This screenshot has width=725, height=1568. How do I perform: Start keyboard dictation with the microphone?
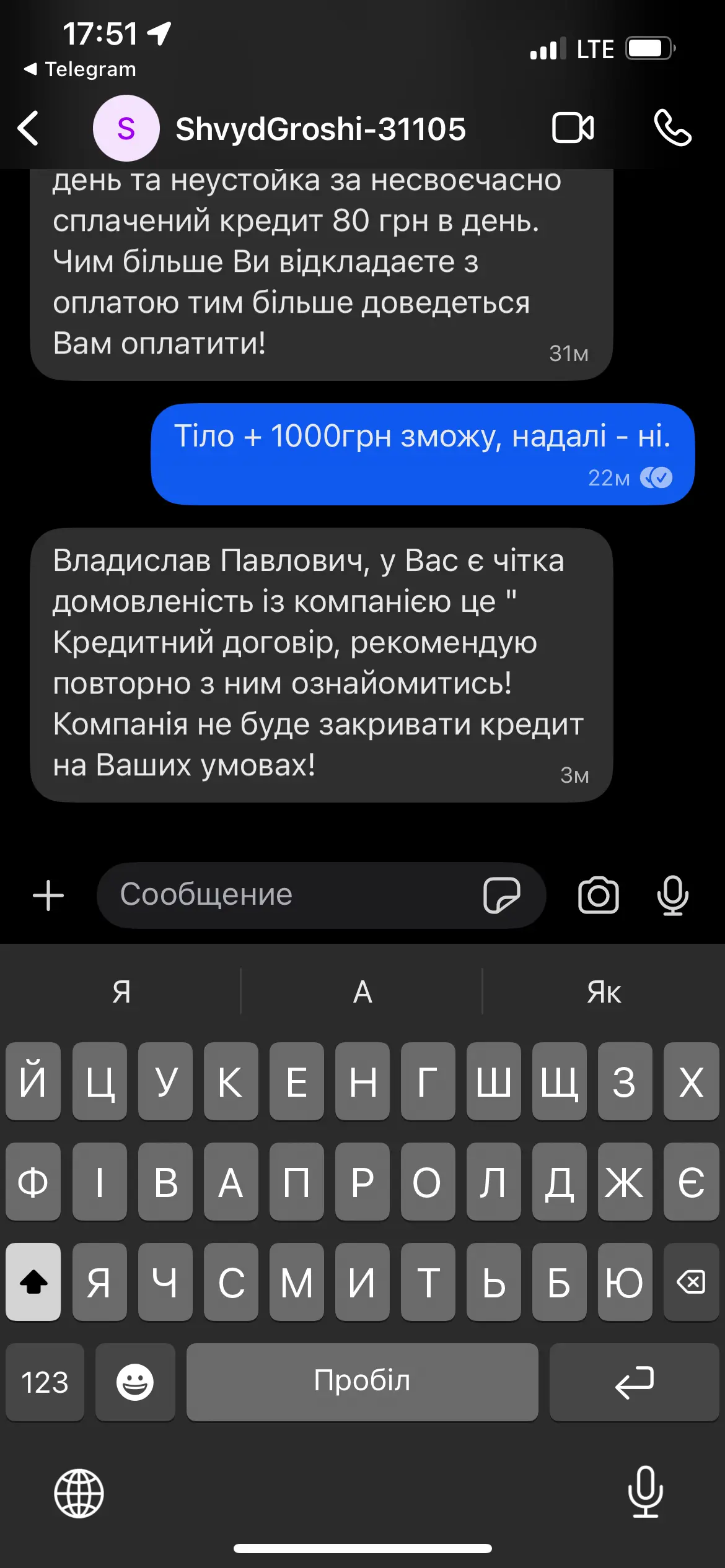point(645,1492)
